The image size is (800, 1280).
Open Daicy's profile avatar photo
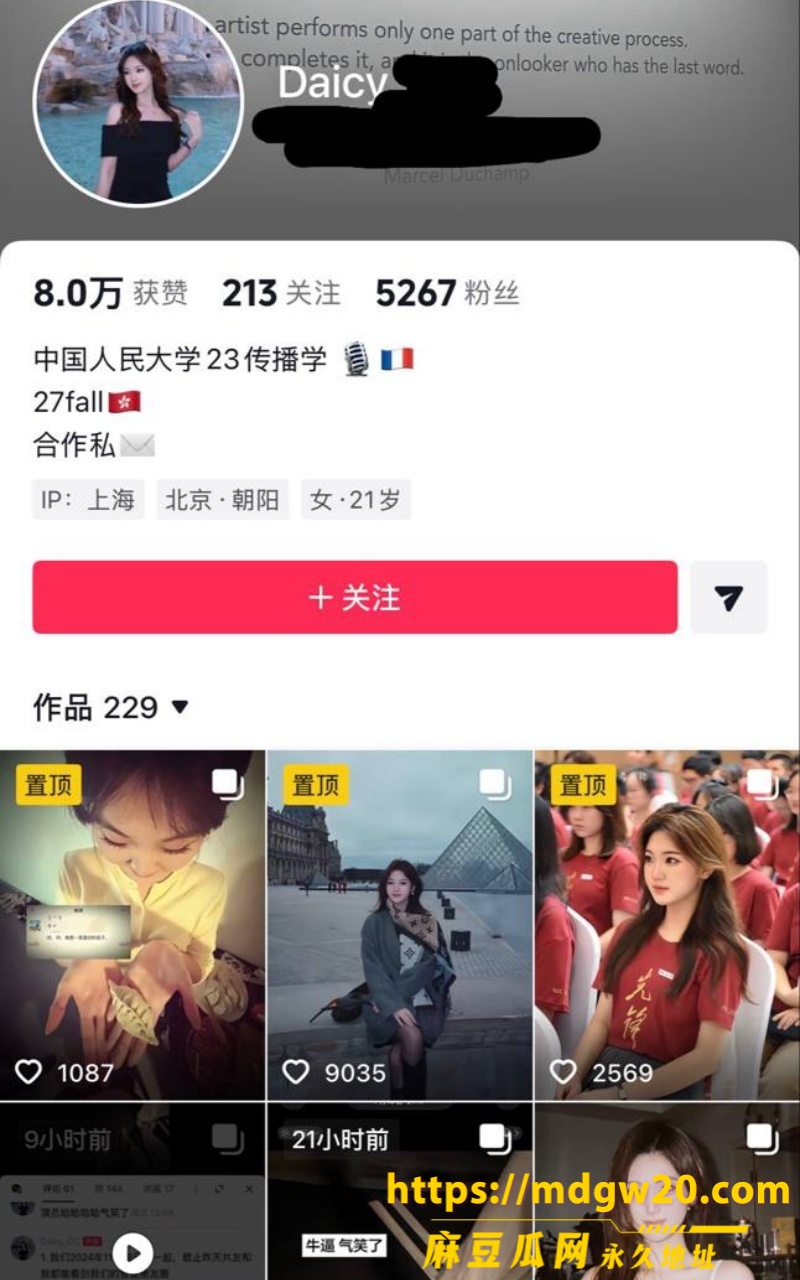138,101
